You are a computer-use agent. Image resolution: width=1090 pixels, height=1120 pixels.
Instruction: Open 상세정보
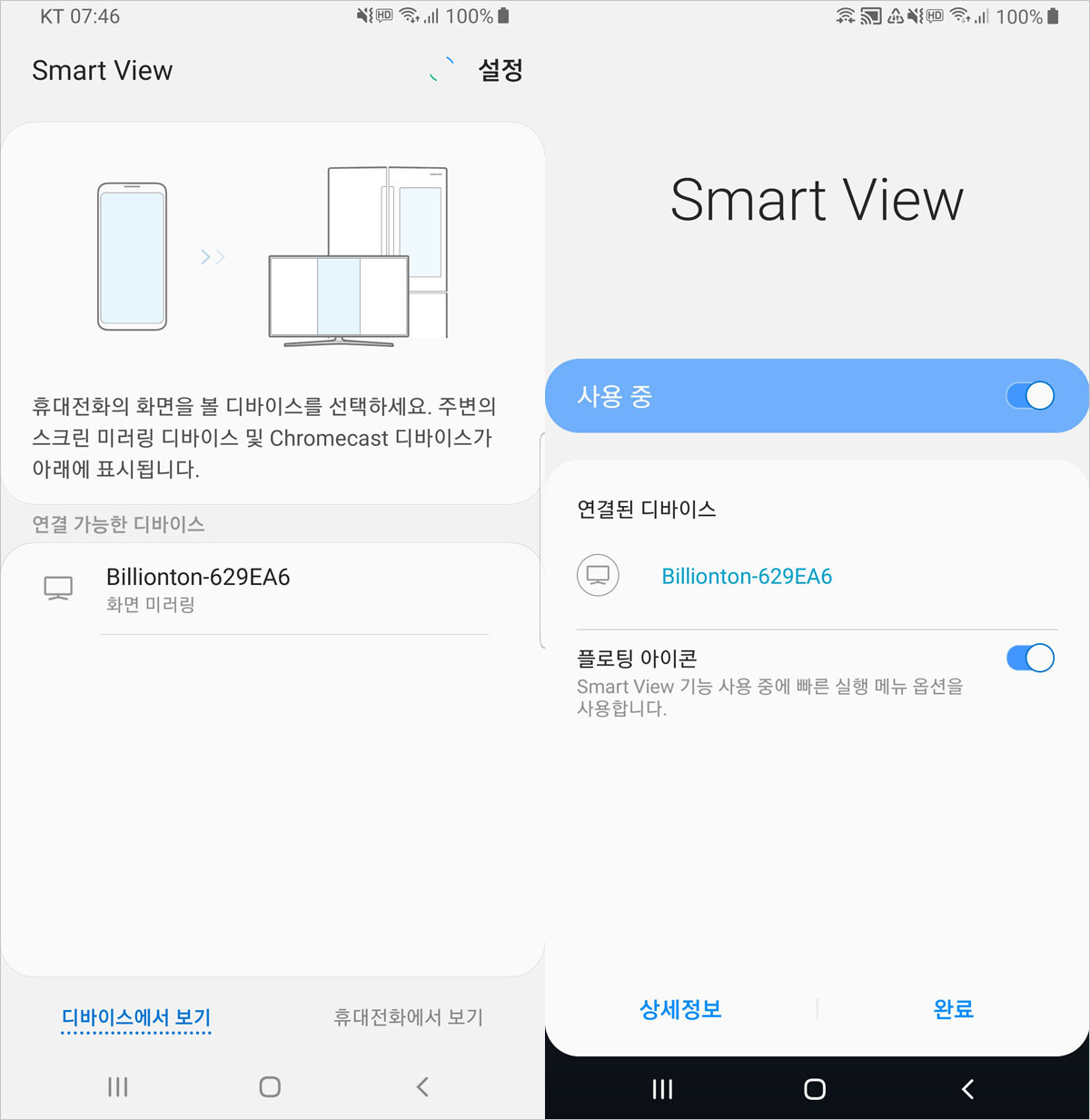tap(680, 1009)
